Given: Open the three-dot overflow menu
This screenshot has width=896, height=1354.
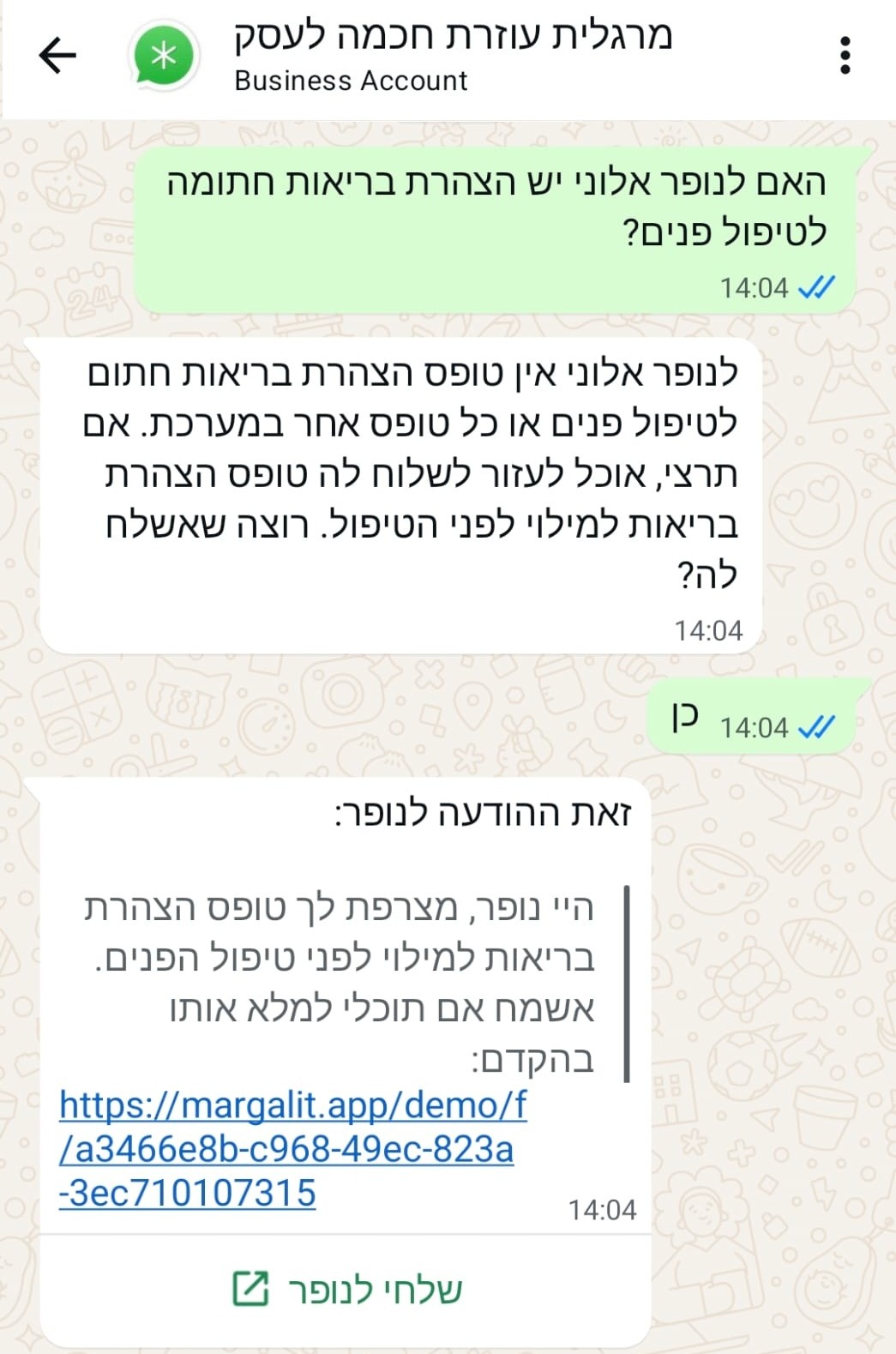Looking at the screenshot, I should coord(845,57).
